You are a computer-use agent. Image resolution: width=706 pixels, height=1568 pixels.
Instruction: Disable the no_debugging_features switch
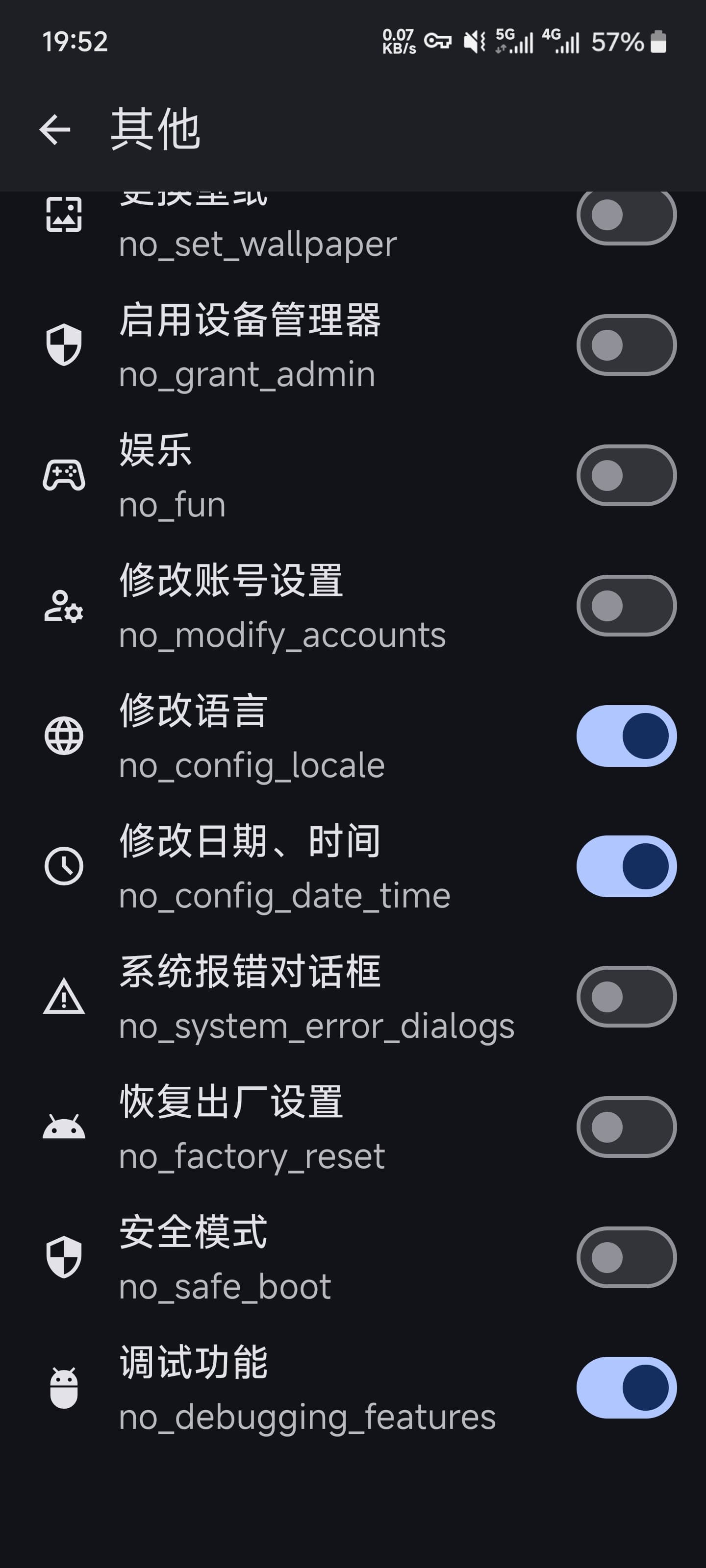tap(626, 1387)
